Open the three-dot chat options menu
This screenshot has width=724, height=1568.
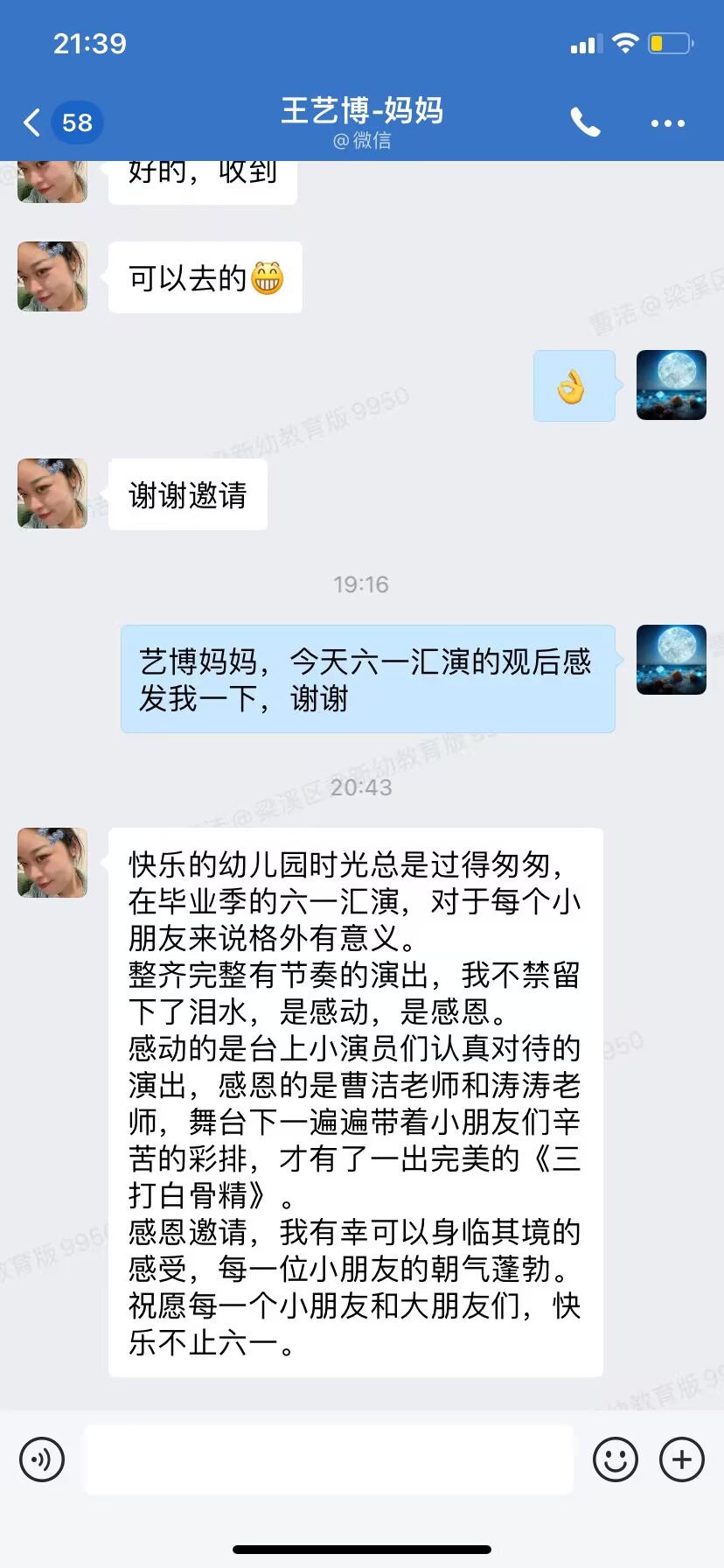(667, 123)
